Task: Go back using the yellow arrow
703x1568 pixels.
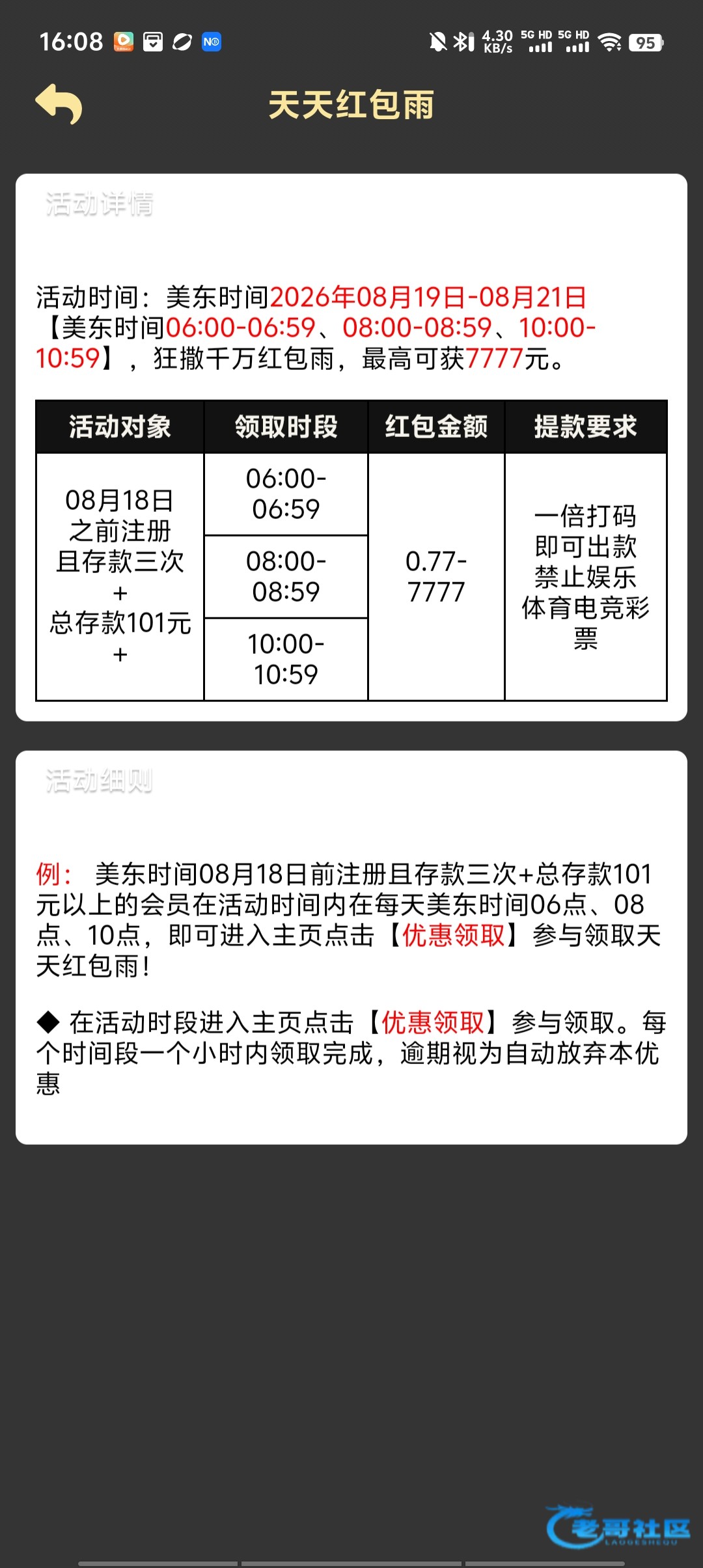Action: (59, 104)
